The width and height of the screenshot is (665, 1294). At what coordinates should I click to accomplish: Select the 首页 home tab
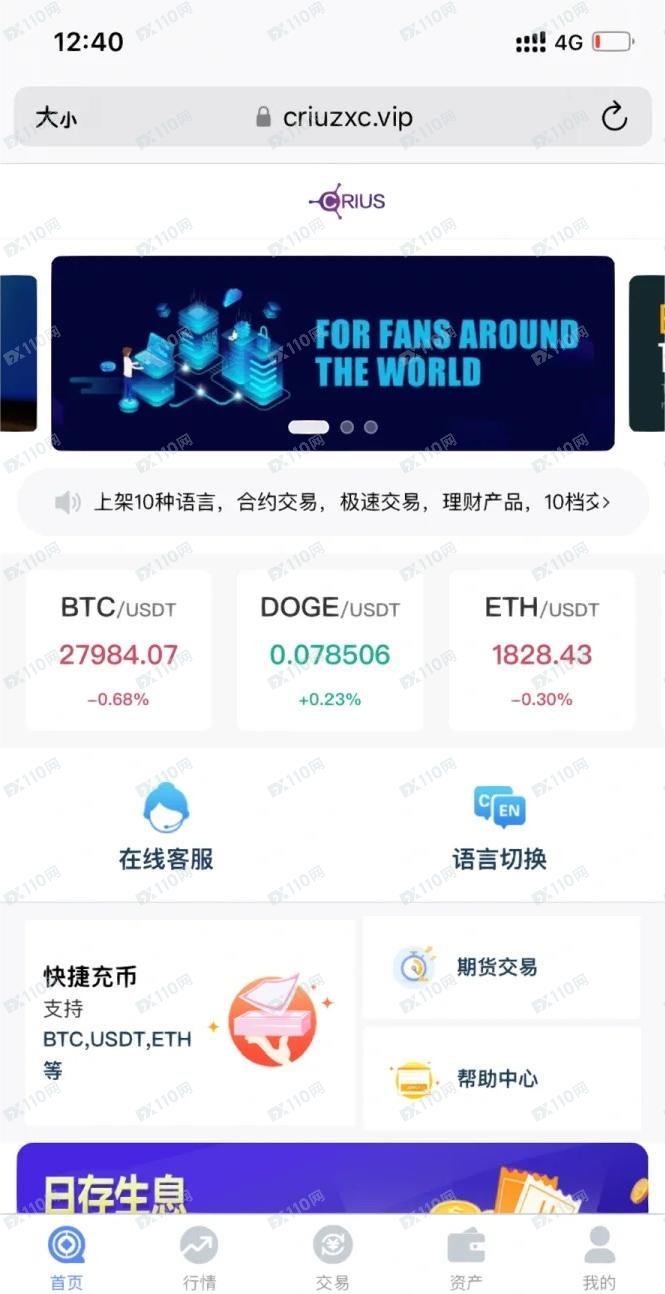67,1258
